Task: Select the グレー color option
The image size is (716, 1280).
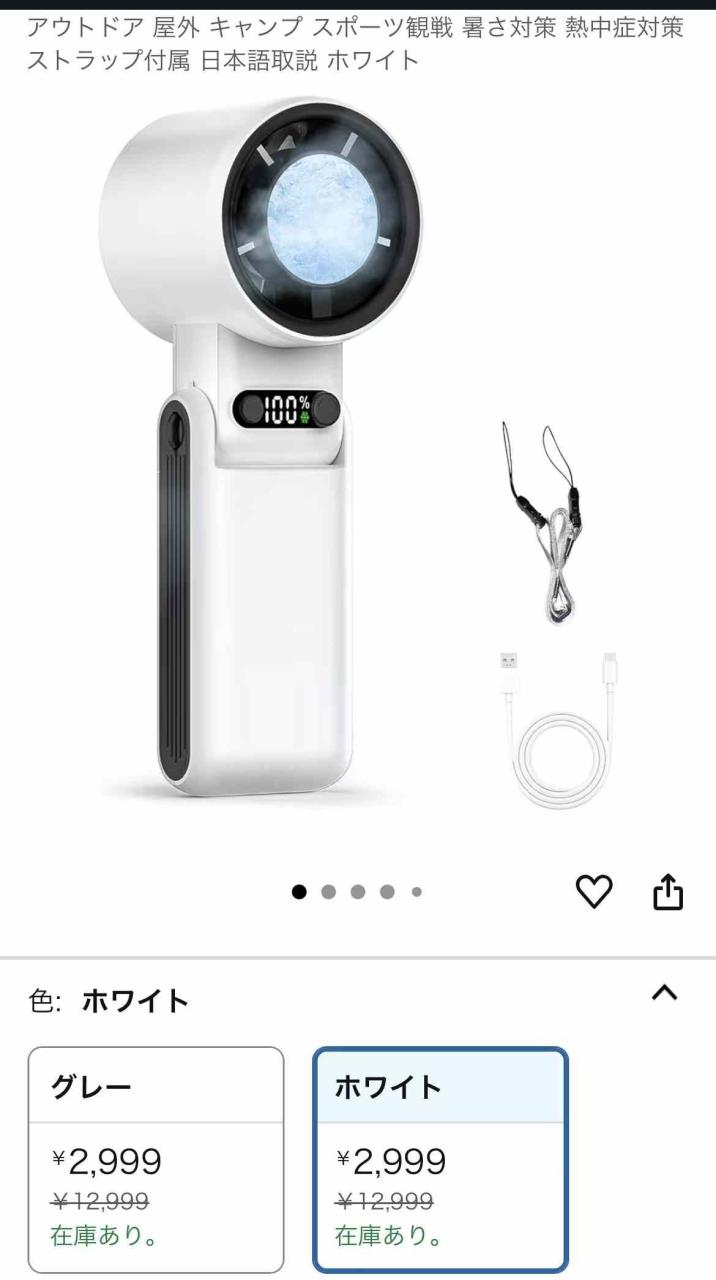Action: (x=156, y=1158)
